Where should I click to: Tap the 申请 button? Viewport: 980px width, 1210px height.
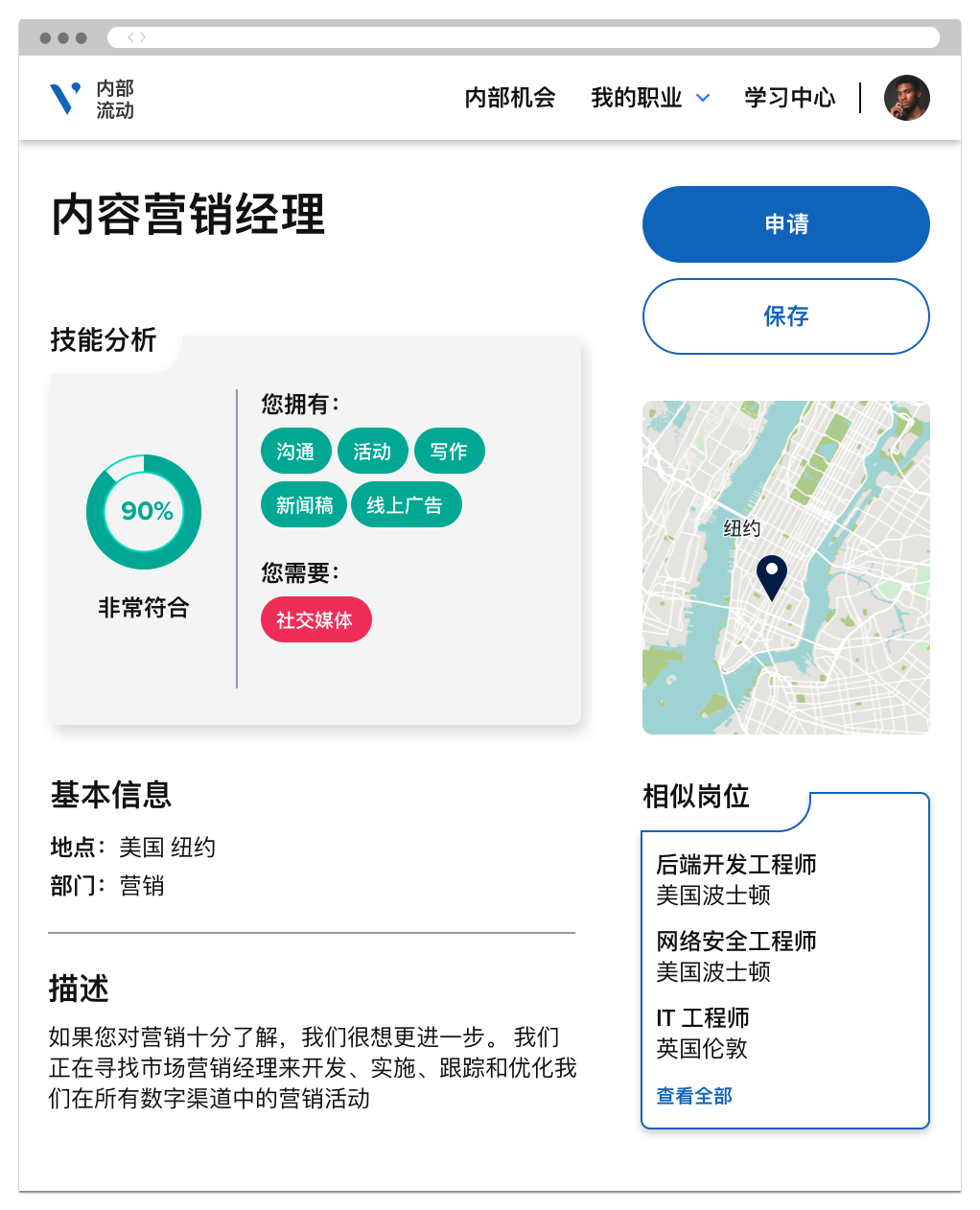[785, 224]
